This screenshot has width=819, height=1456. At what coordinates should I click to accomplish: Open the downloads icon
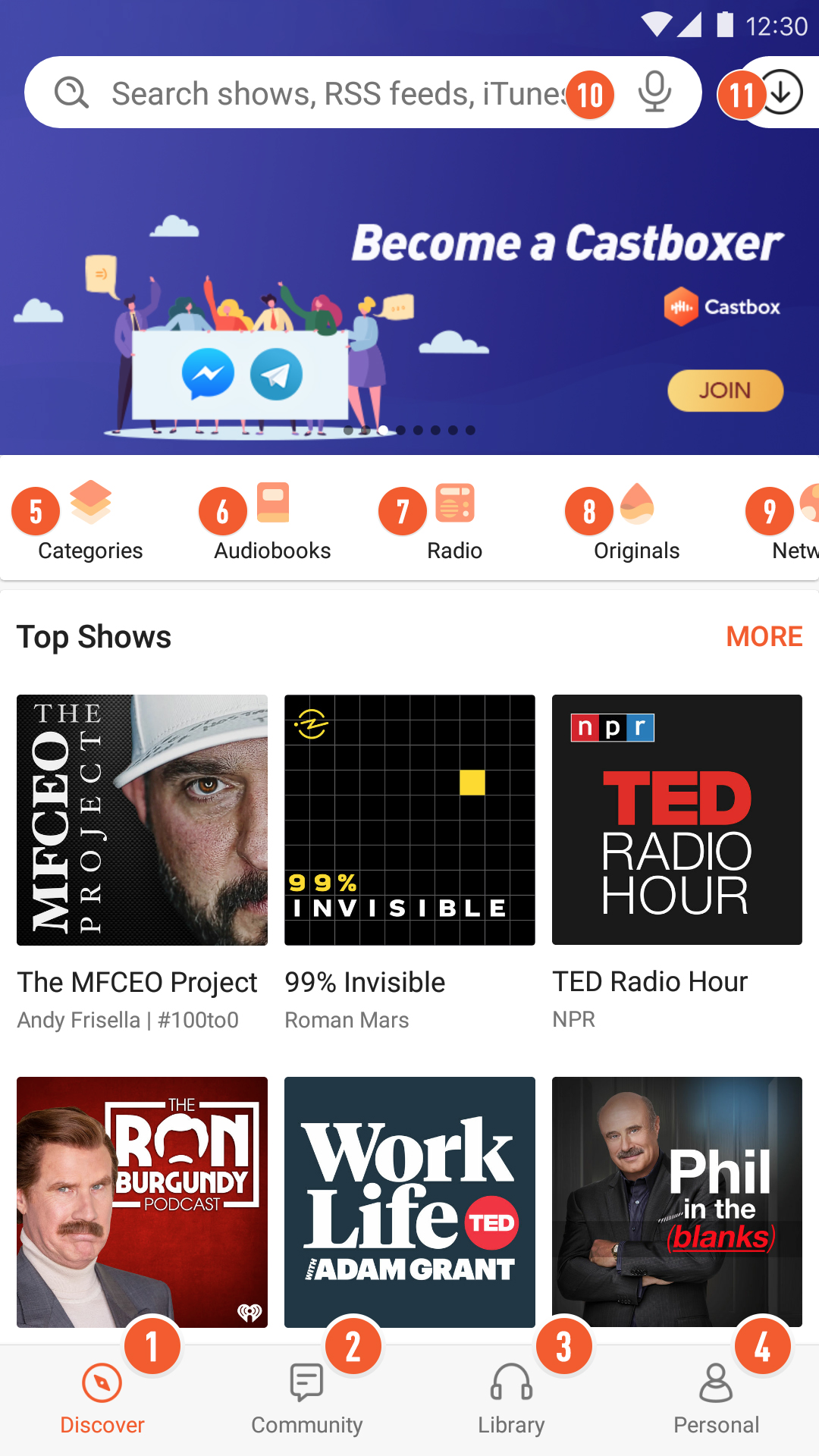pos(781,93)
